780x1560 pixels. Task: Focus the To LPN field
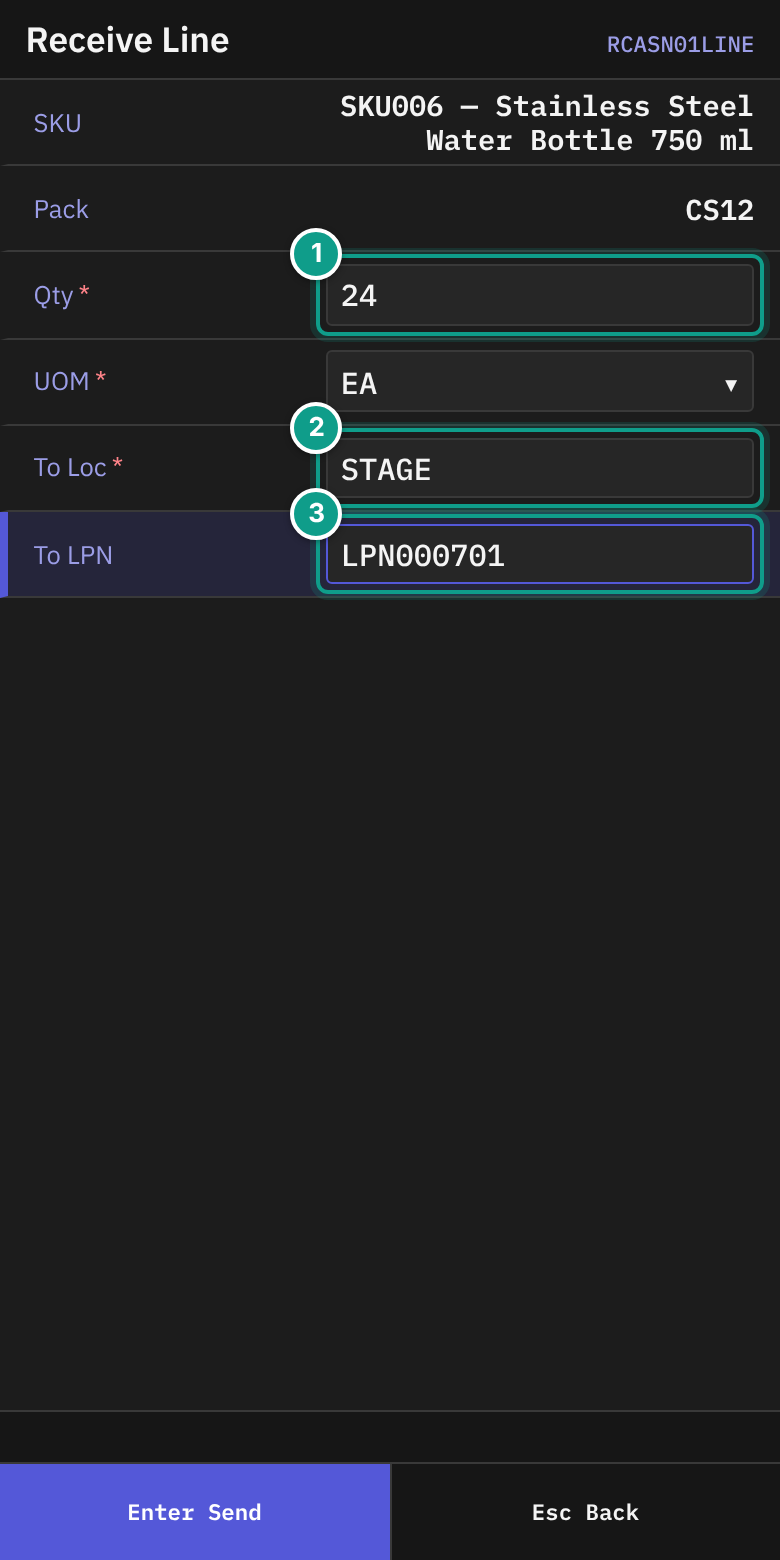pyautogui.click(x=540, y=554)
